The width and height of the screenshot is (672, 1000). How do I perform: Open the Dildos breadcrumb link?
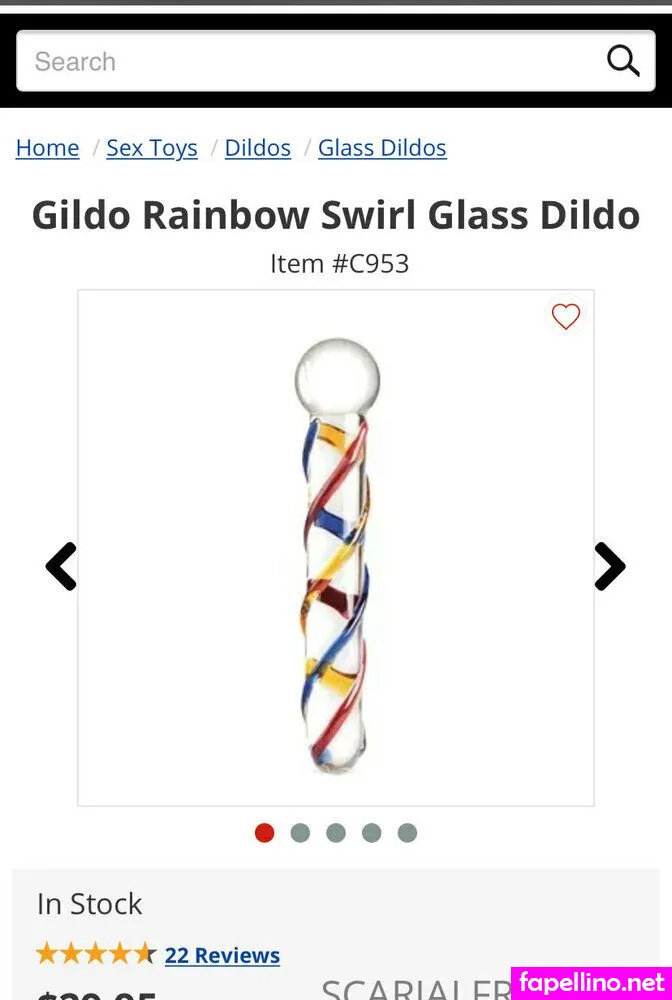coord(258,148)
